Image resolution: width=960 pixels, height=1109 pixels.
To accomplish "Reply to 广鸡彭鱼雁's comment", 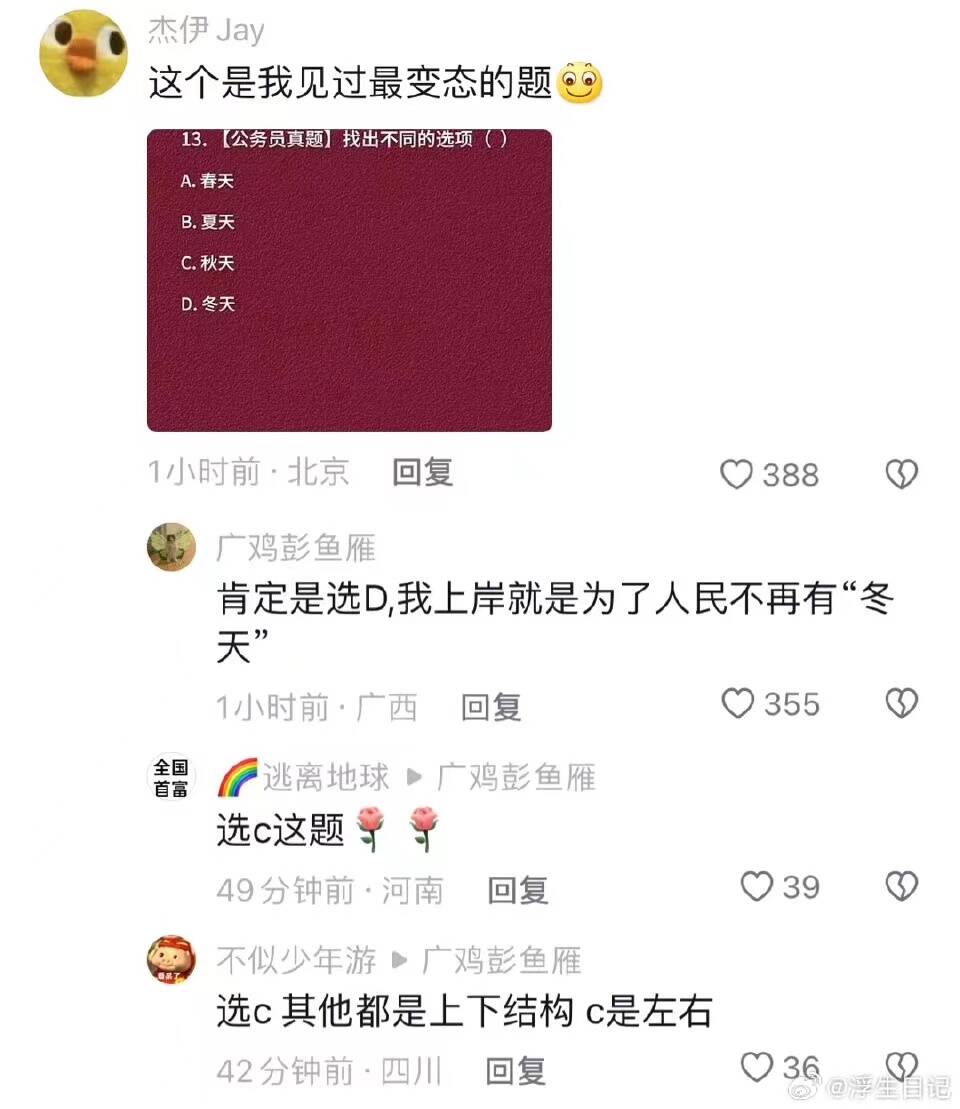I will pos(491,707).
